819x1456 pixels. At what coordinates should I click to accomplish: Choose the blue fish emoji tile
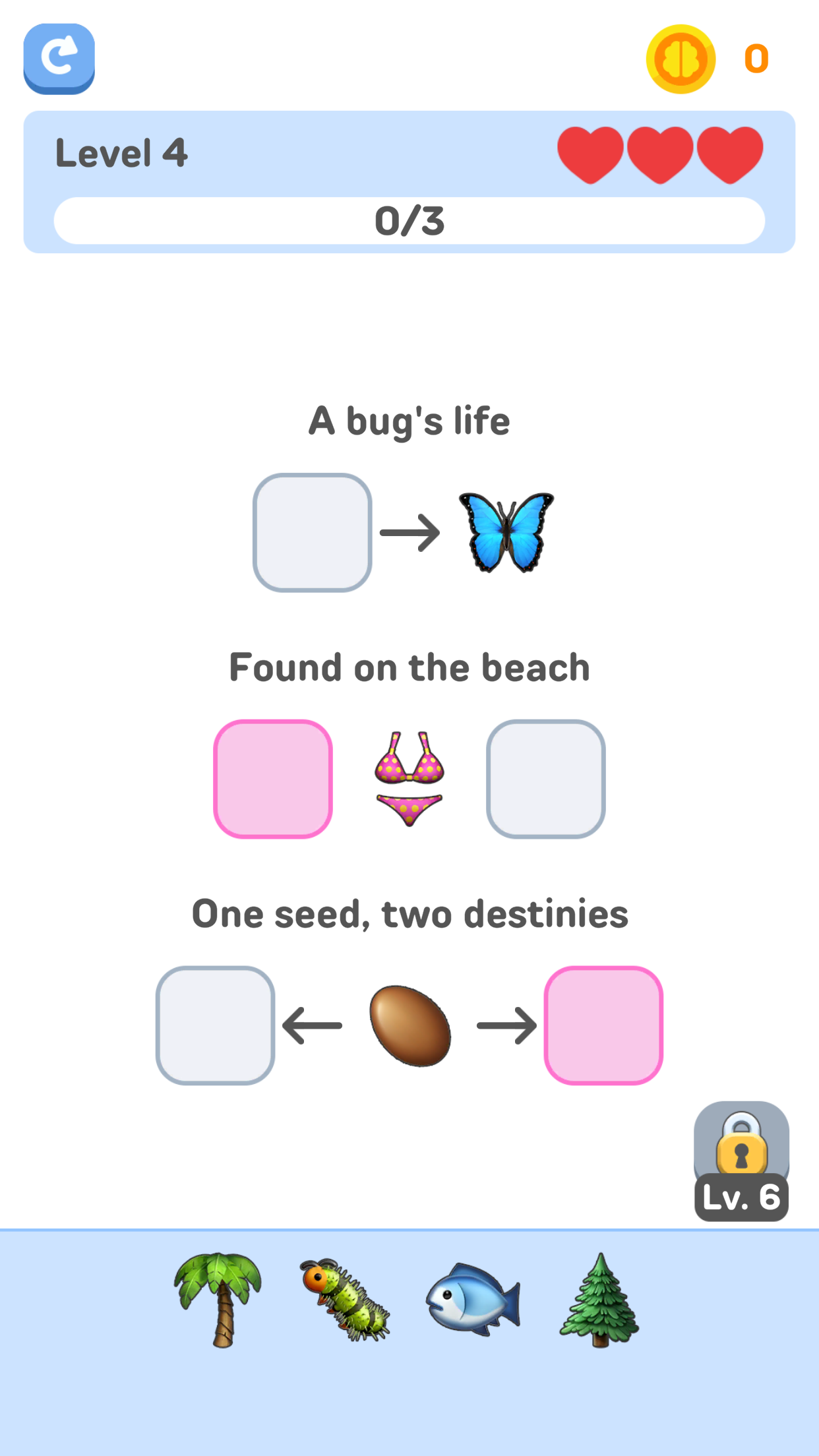coord(473,1299)
